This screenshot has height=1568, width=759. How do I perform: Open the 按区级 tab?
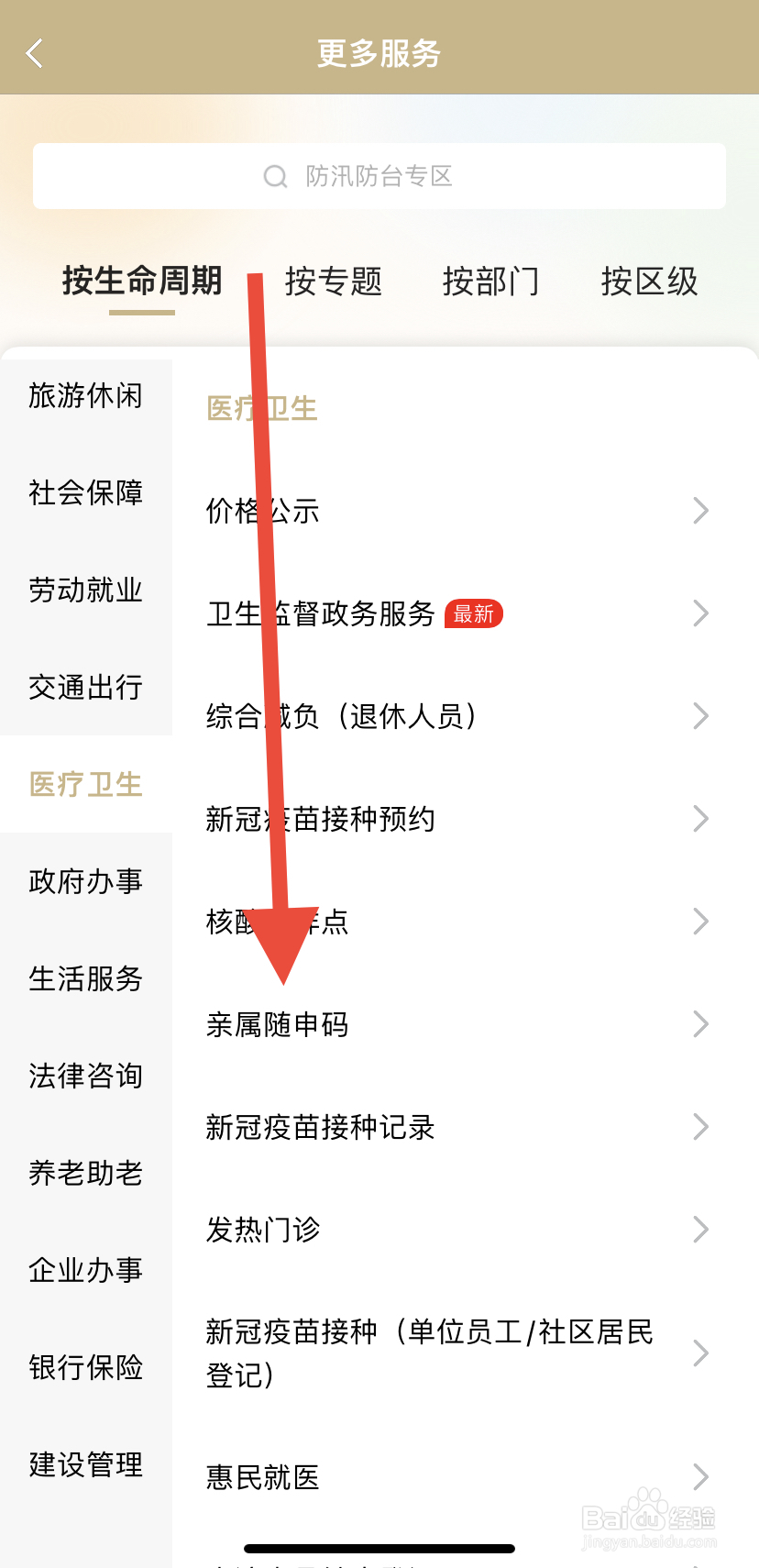click(649, 282)
